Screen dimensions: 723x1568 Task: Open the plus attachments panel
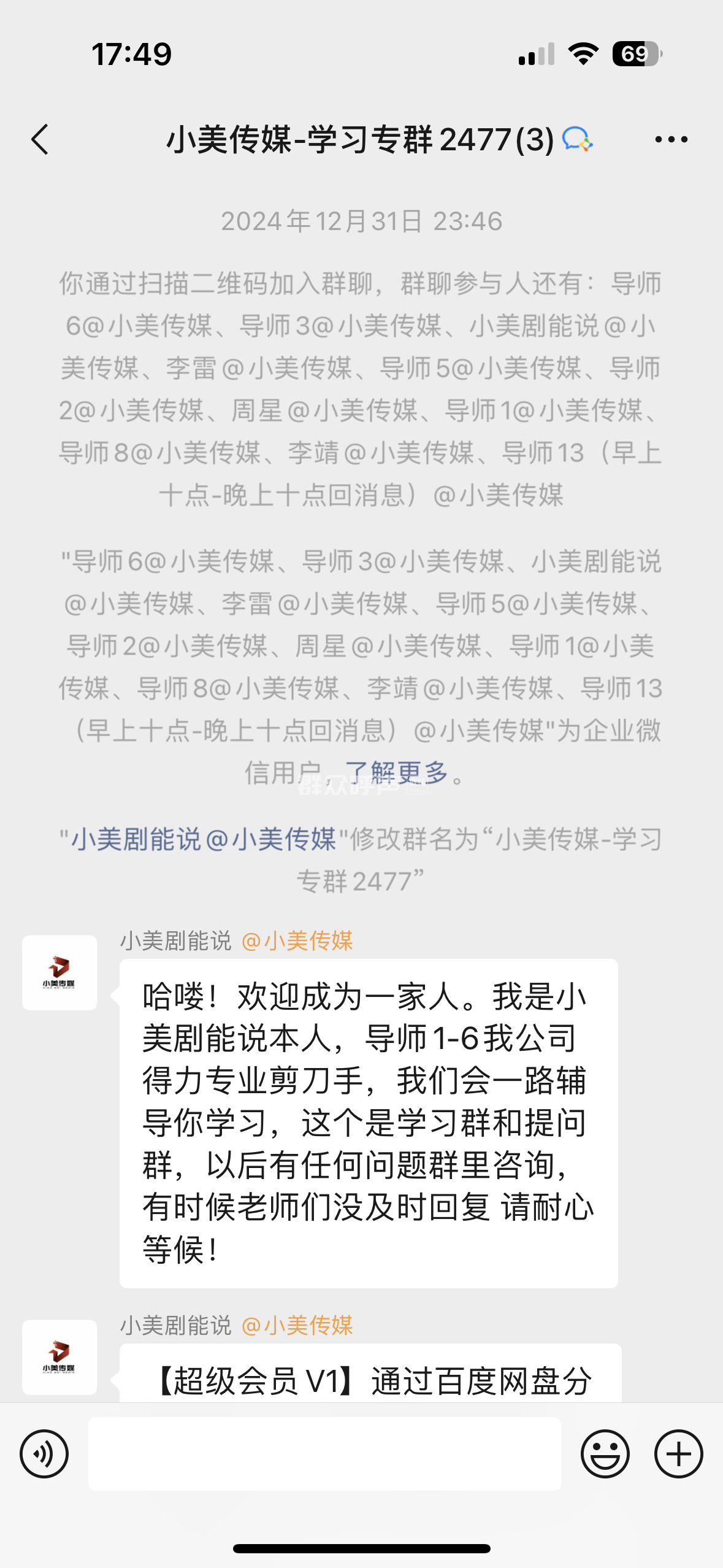[678, 1454]
